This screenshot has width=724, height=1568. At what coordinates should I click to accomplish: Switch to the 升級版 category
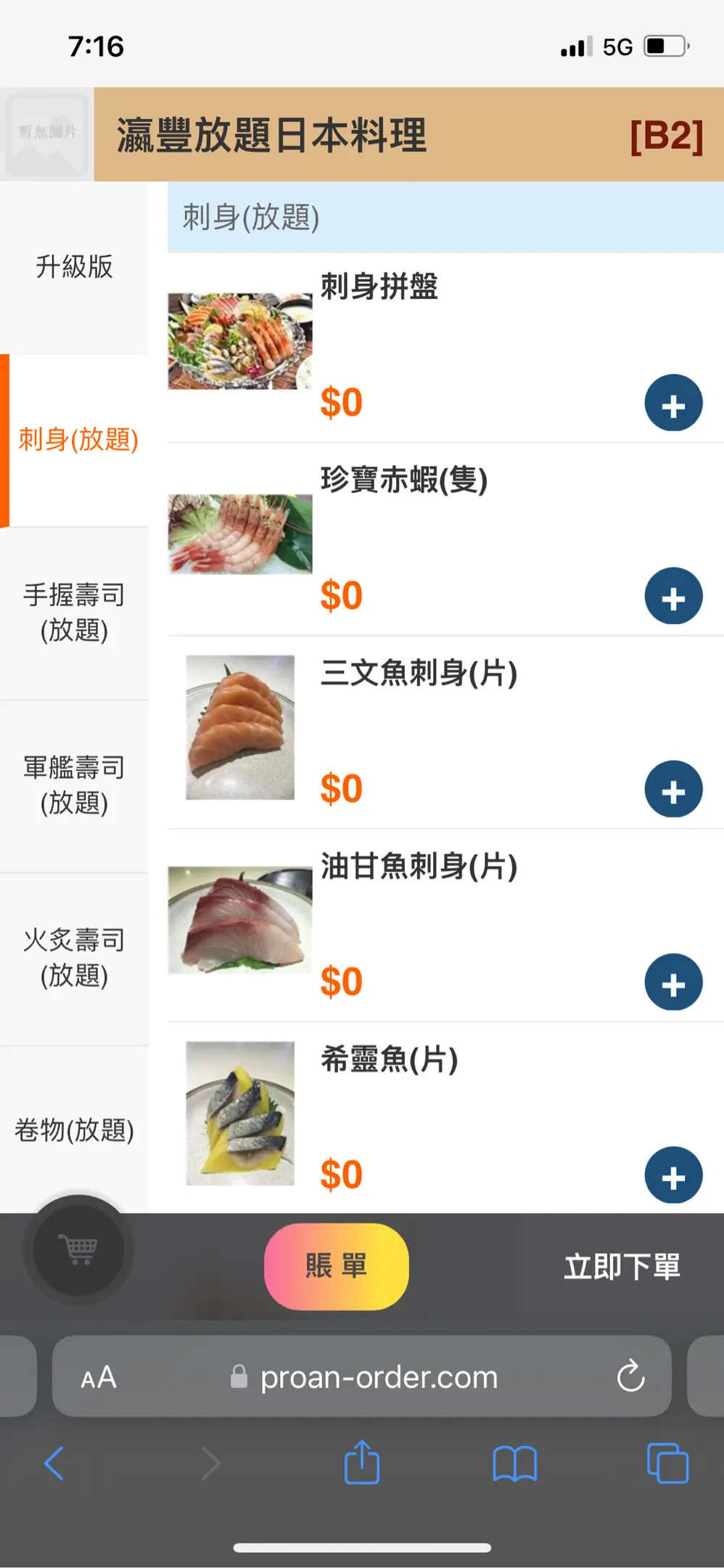[75, 267]
